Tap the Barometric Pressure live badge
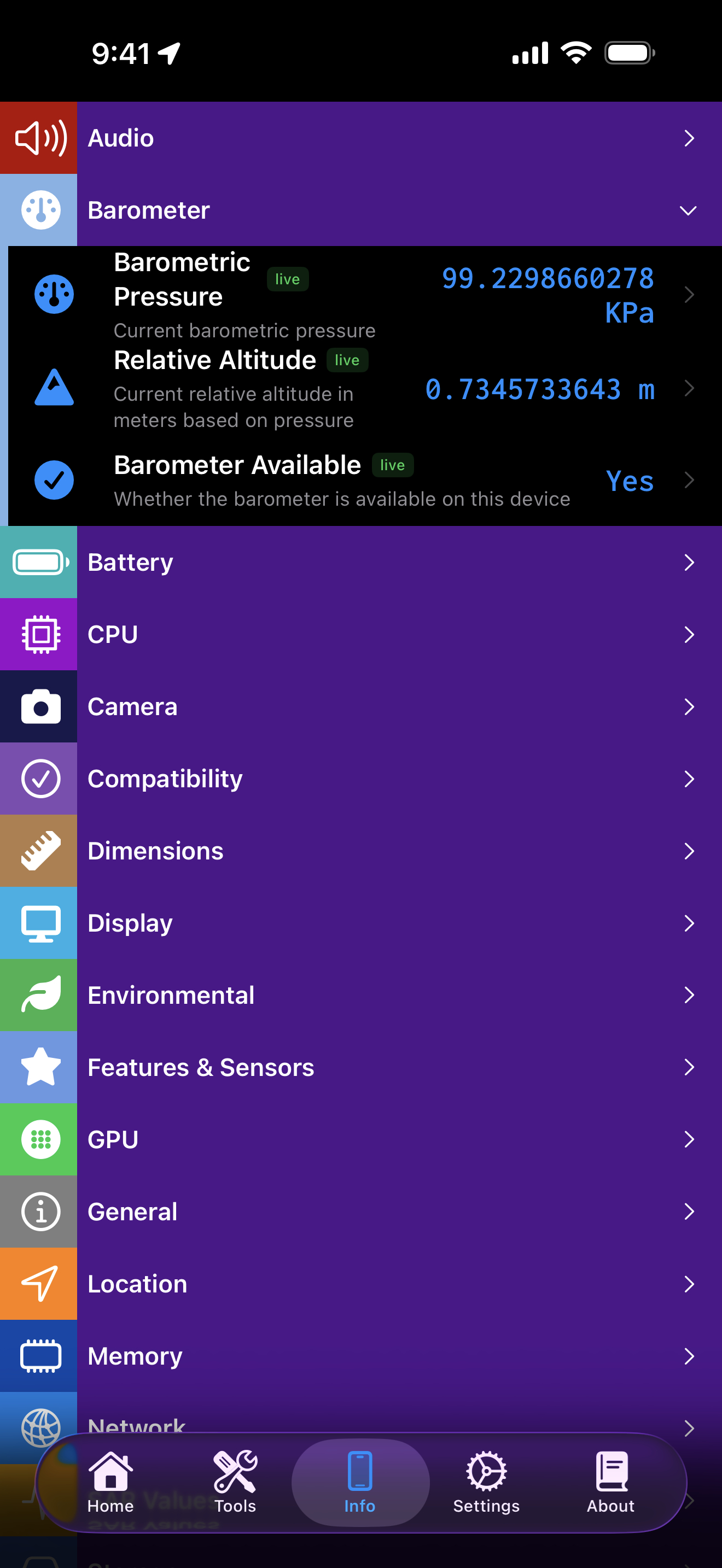The image size is (722, 1568). point(287,279)
